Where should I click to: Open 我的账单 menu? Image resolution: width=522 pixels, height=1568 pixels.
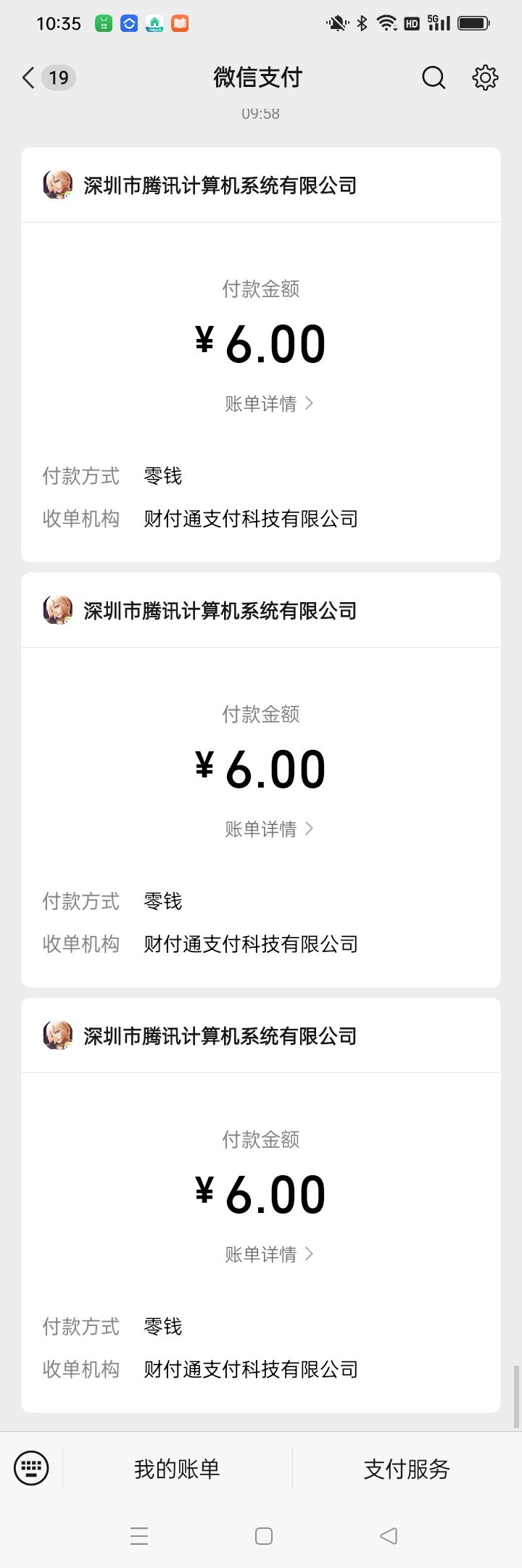click(x=177, y=1469)
